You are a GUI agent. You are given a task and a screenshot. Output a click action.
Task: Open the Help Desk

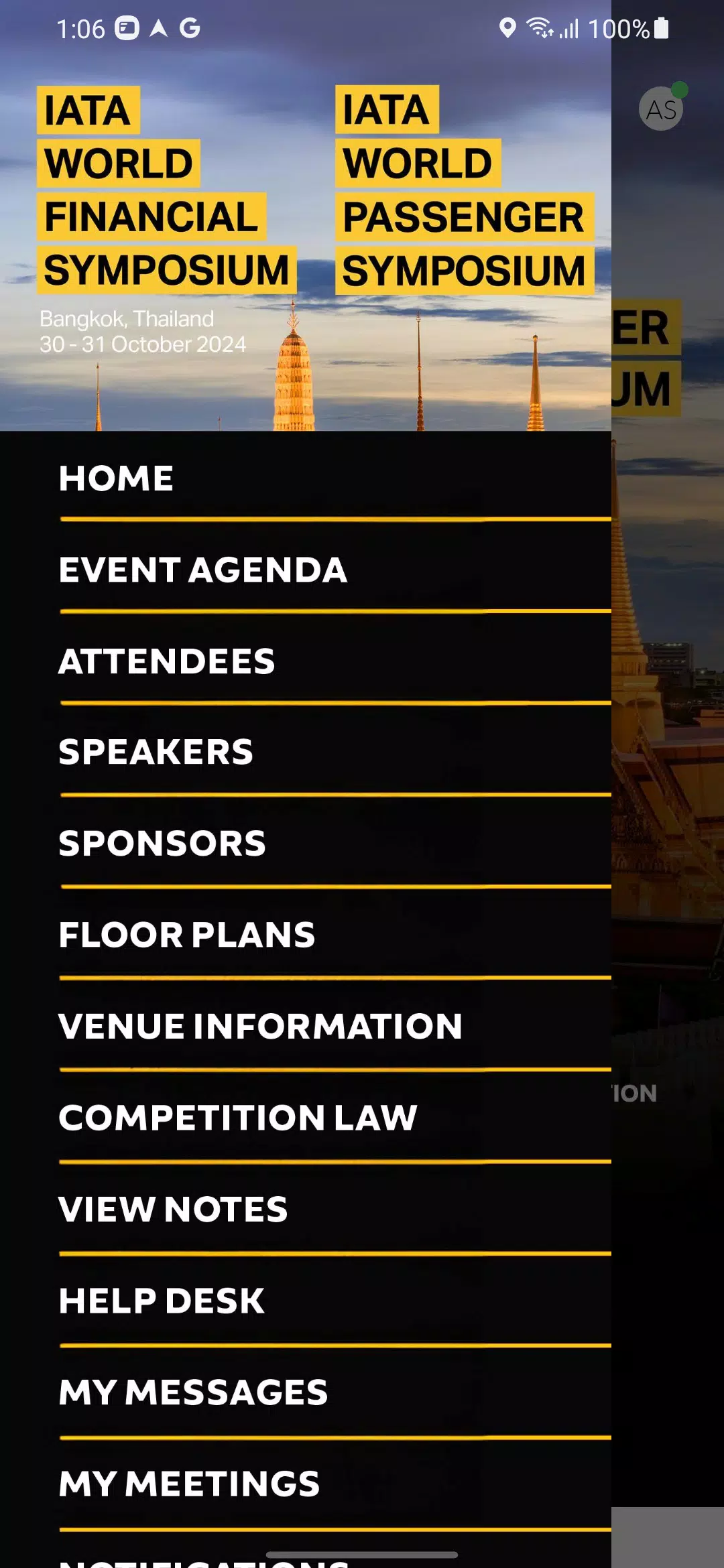[162, 1301]
